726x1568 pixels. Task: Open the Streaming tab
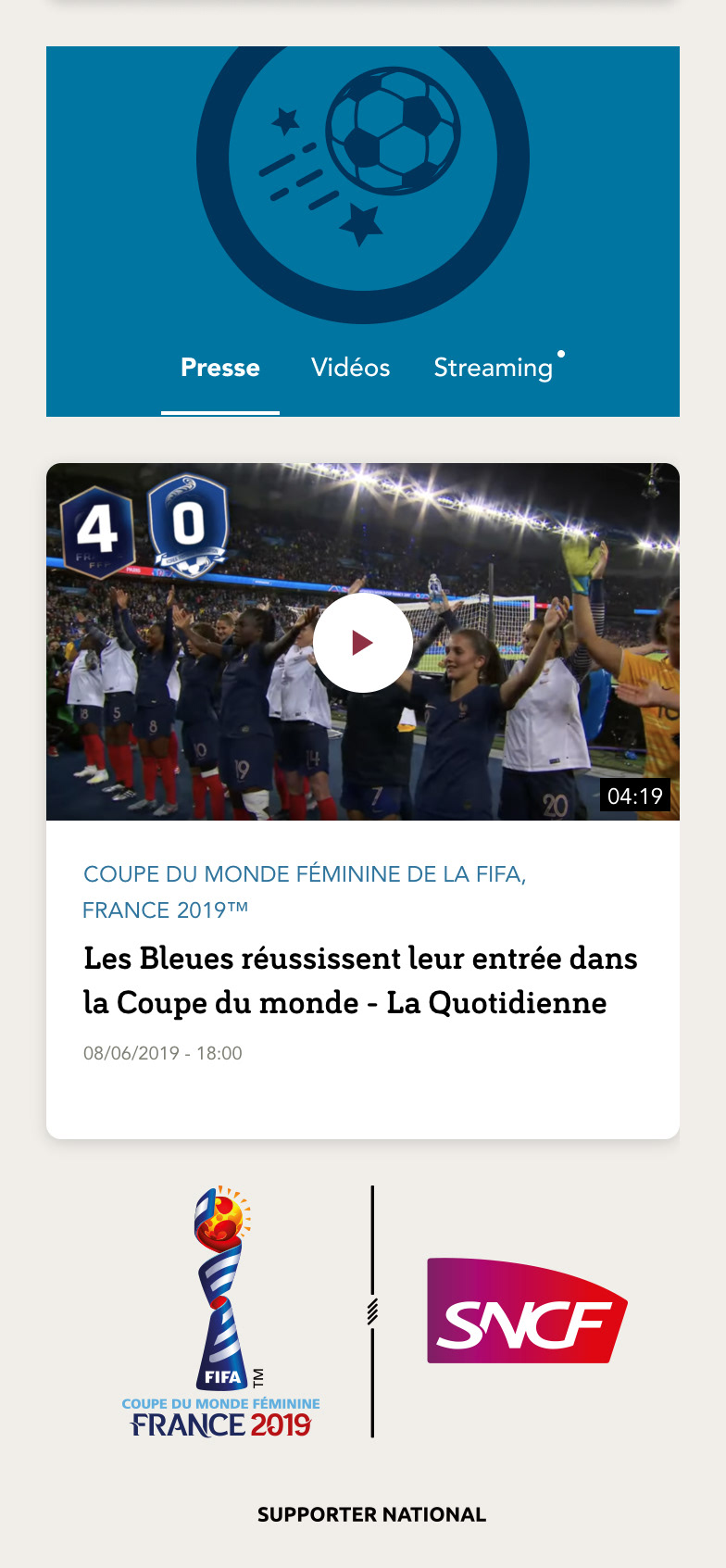pyautogui.click(x=493, y=368)
